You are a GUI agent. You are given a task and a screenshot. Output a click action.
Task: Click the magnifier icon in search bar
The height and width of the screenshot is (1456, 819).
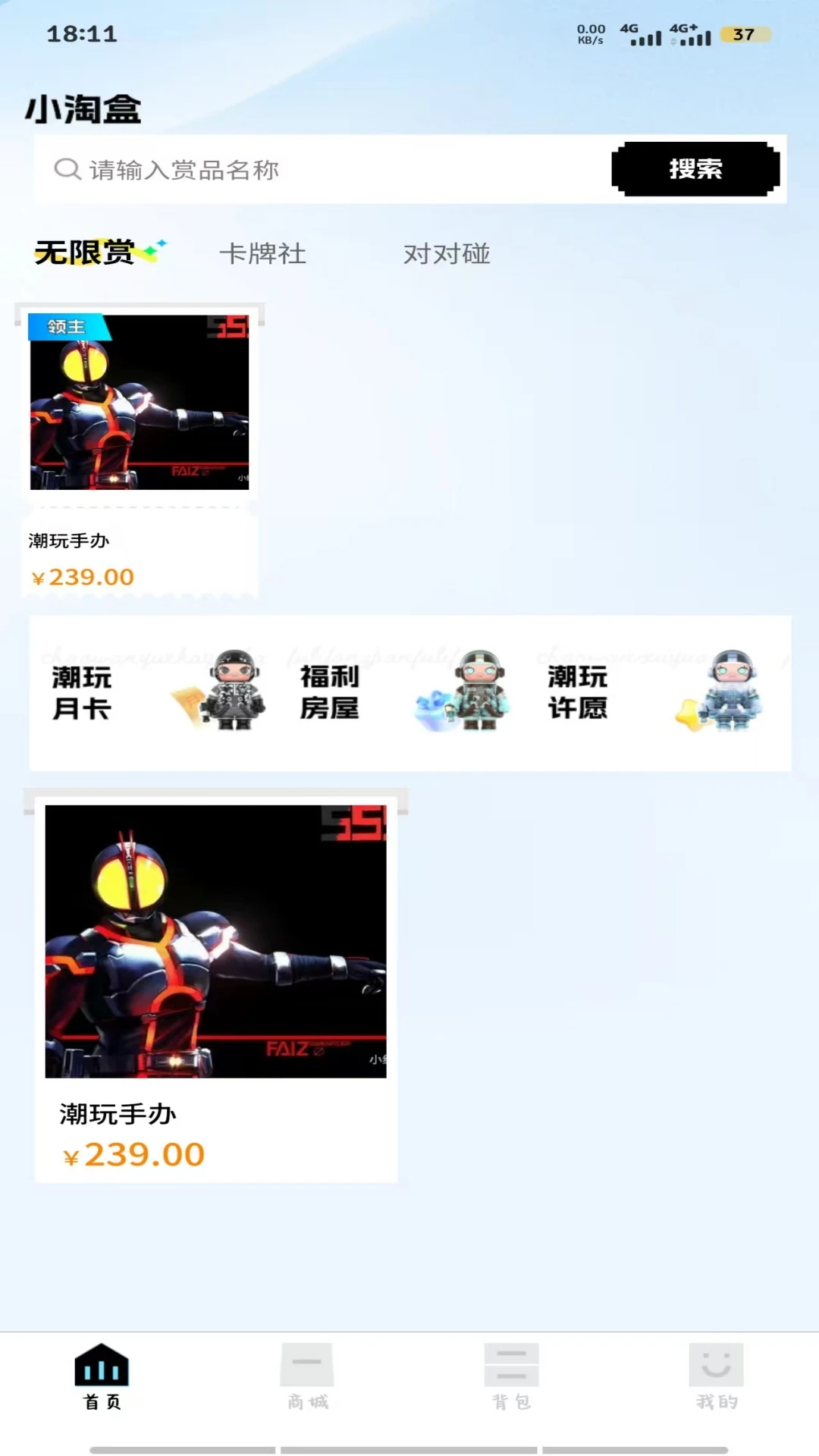pyautogui.click(x=67, y=169)
